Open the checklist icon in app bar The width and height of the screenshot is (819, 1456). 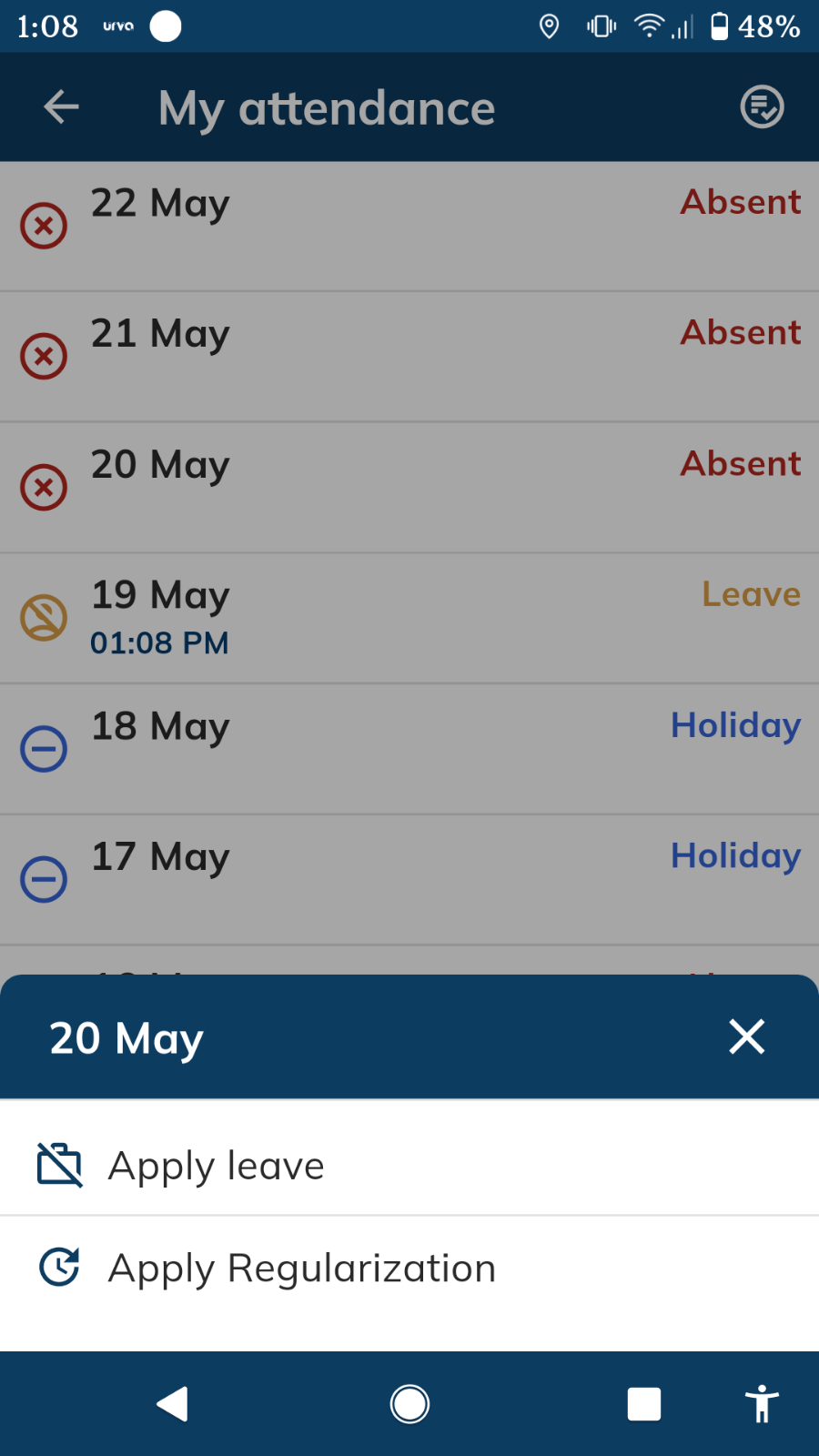tap(762, 106)
